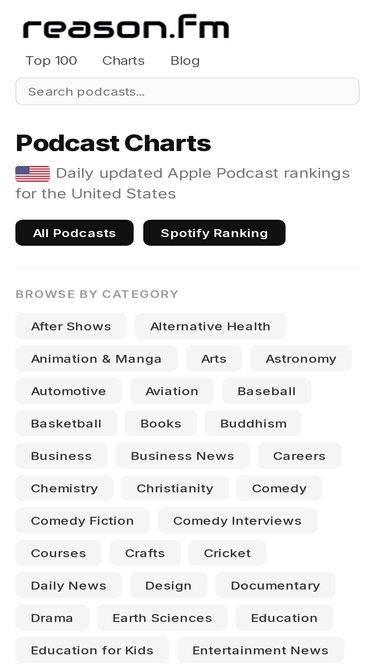Viewport: 375px width, 667px height.
Task: Open the Daily News category
Action: point(68,585)
